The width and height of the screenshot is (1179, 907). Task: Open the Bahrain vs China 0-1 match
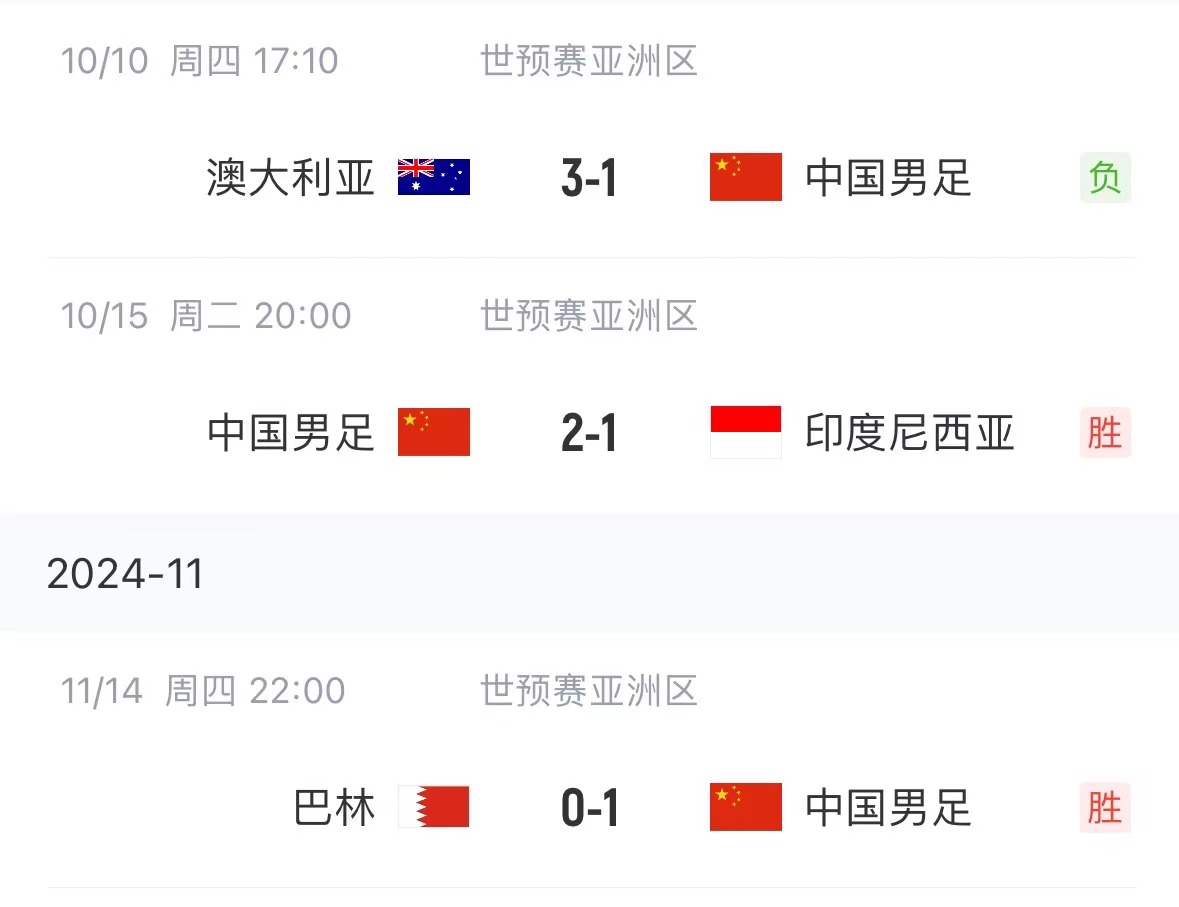click(589, 808)
